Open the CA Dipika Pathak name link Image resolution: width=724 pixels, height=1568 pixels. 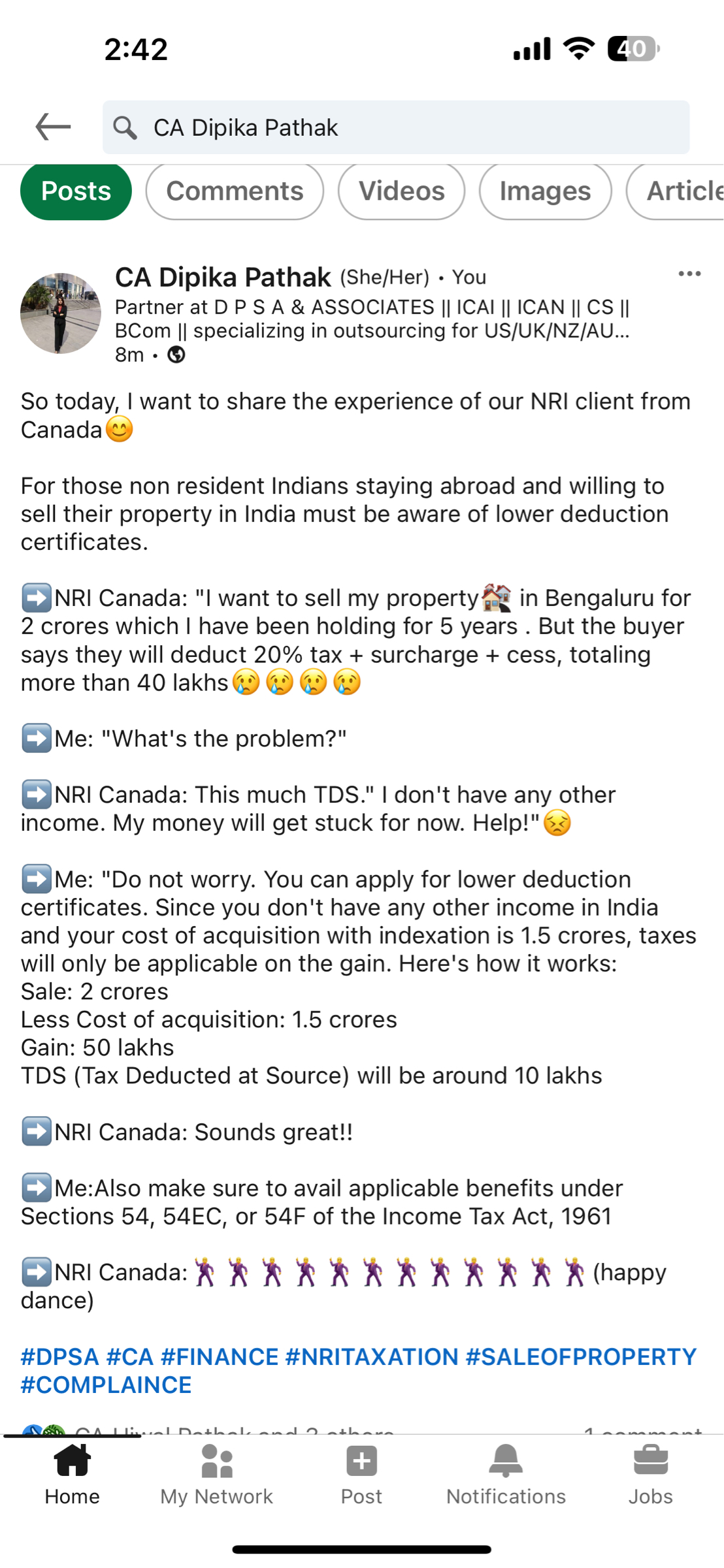(x=223, y=277)
